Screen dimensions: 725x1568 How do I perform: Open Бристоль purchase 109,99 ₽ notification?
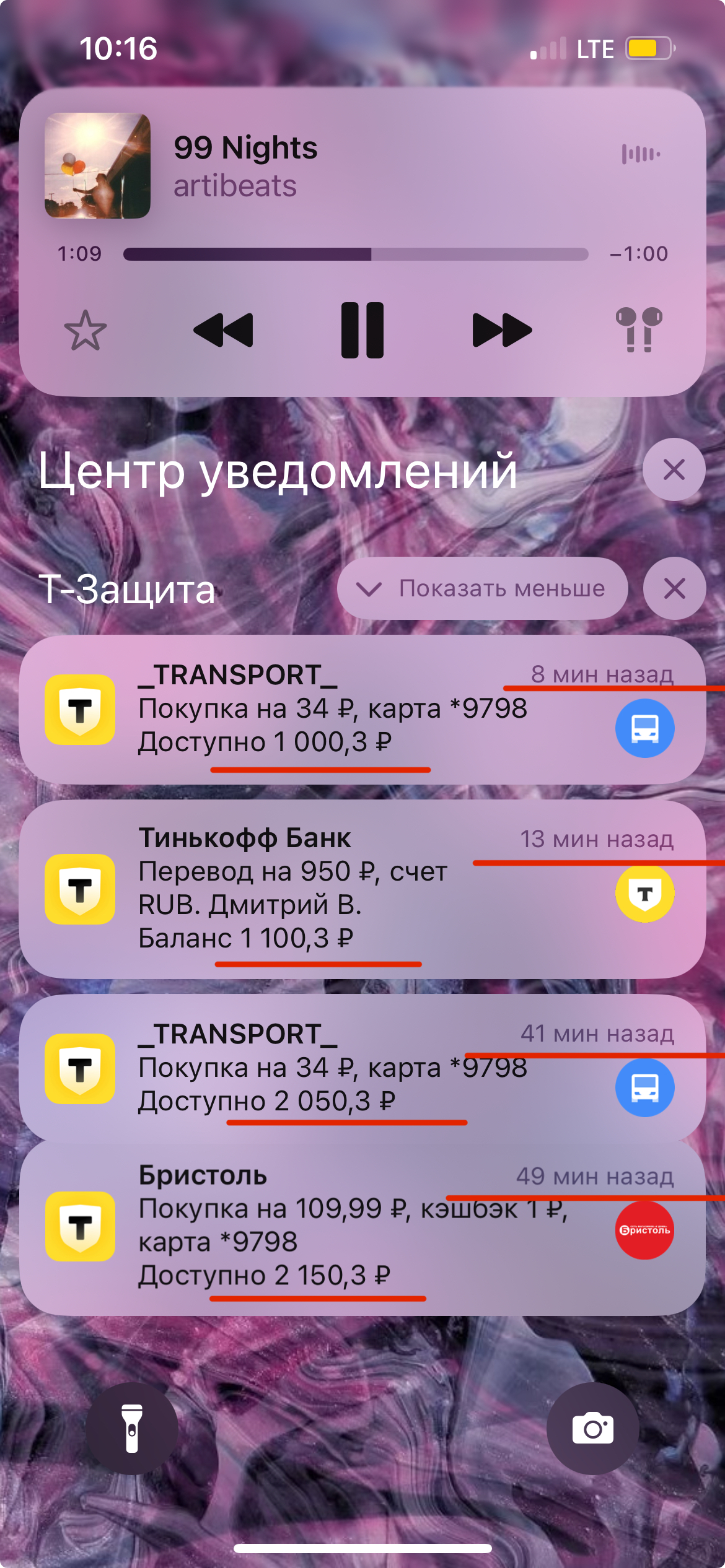click(362, 1227)
